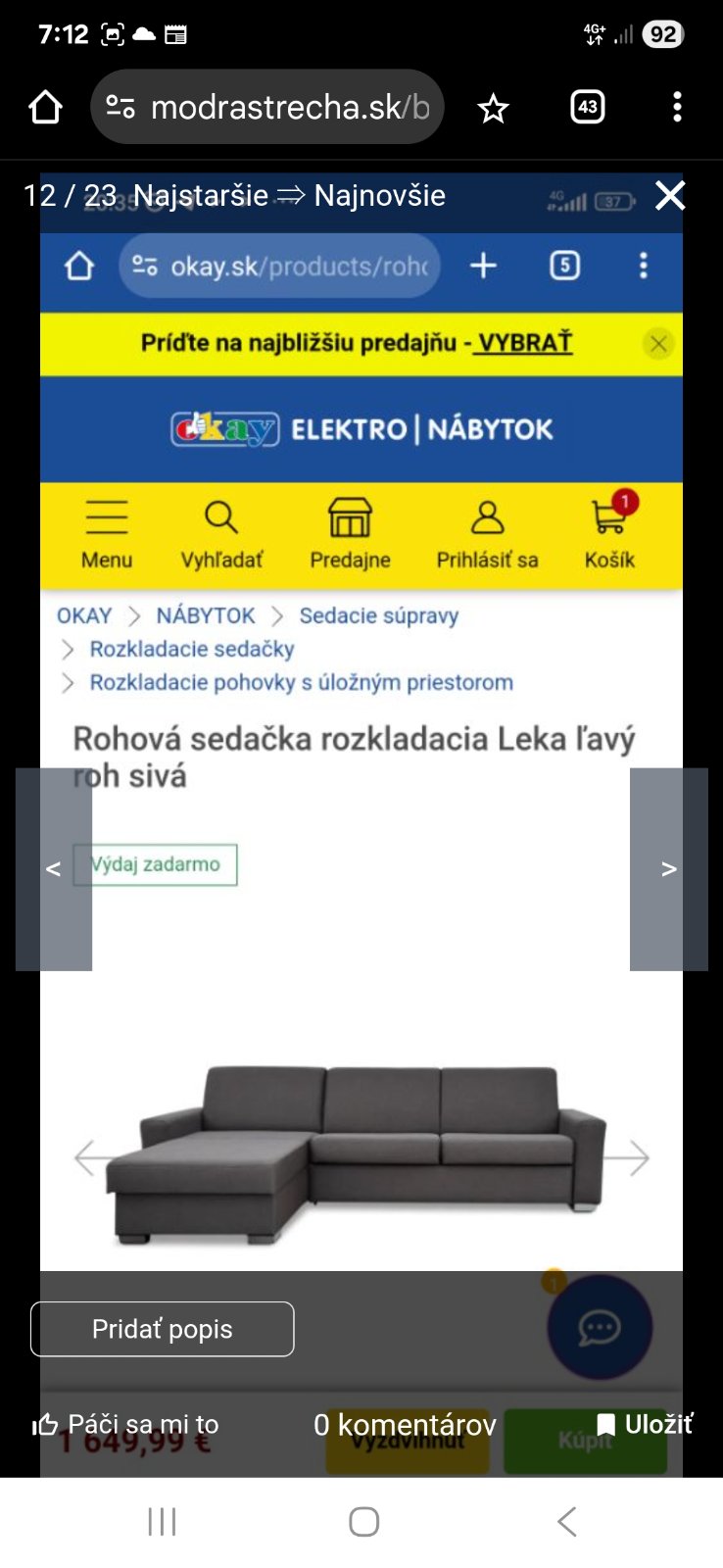Viewport: 723px width, 1568px height.
Task: Tap the system back button
Action: 565,1521
